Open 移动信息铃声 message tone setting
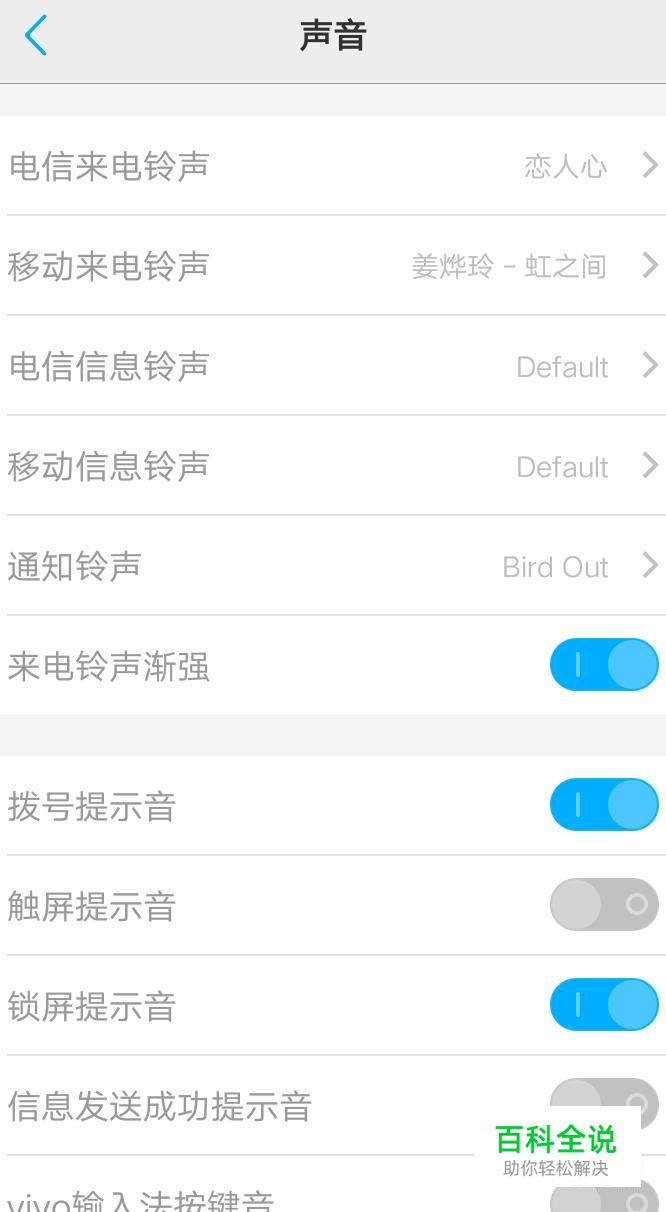This screenshot has height=1212, width=666. coord(333,465)
